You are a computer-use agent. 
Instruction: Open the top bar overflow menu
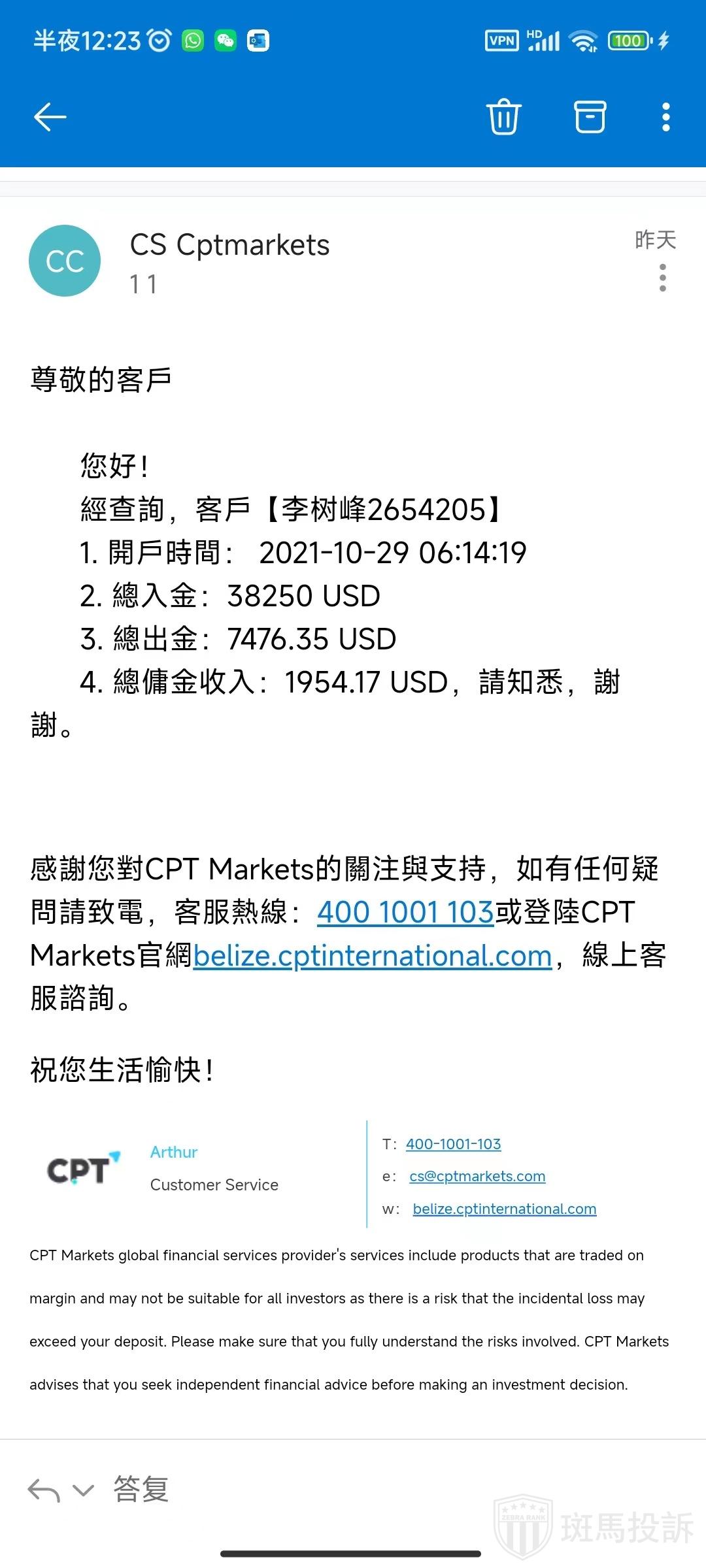(665, 118)
